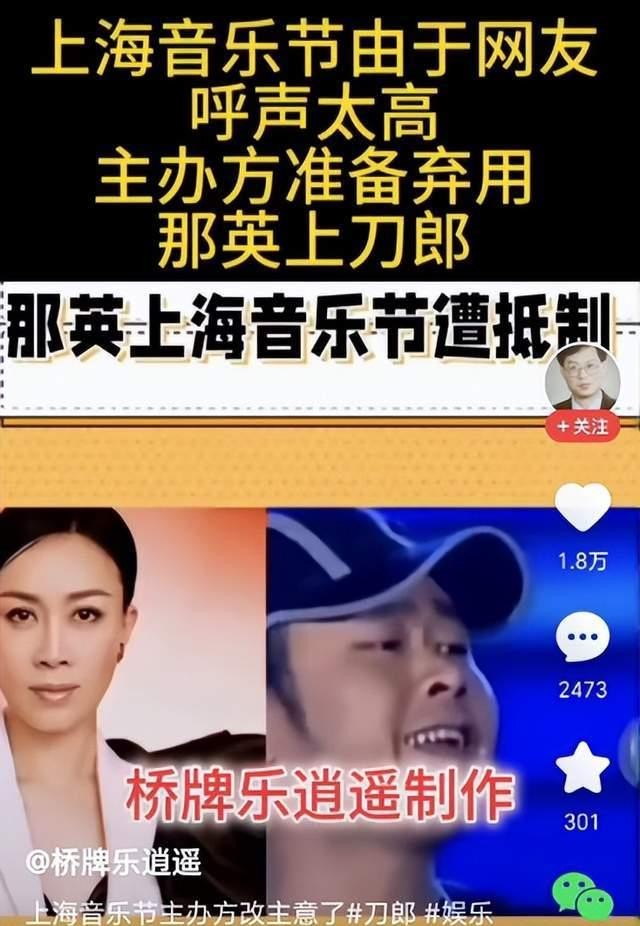Image resolution: width=640 pixels, height=926 pixels.
Task: Open the comments with 2473 replies
Action: 582,637
